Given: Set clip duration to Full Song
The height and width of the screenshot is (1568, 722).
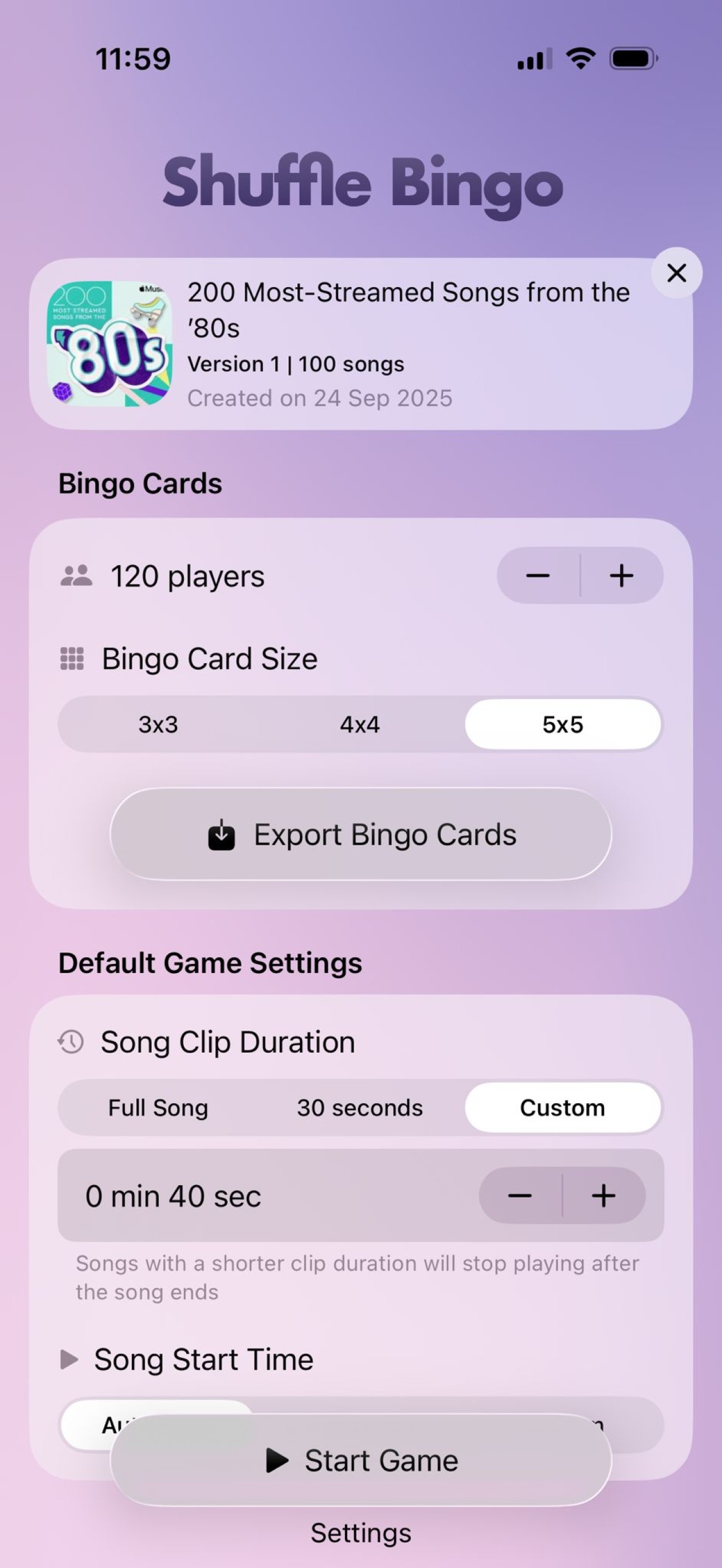Looking at the screenshot, I should tap(158, 1108).
